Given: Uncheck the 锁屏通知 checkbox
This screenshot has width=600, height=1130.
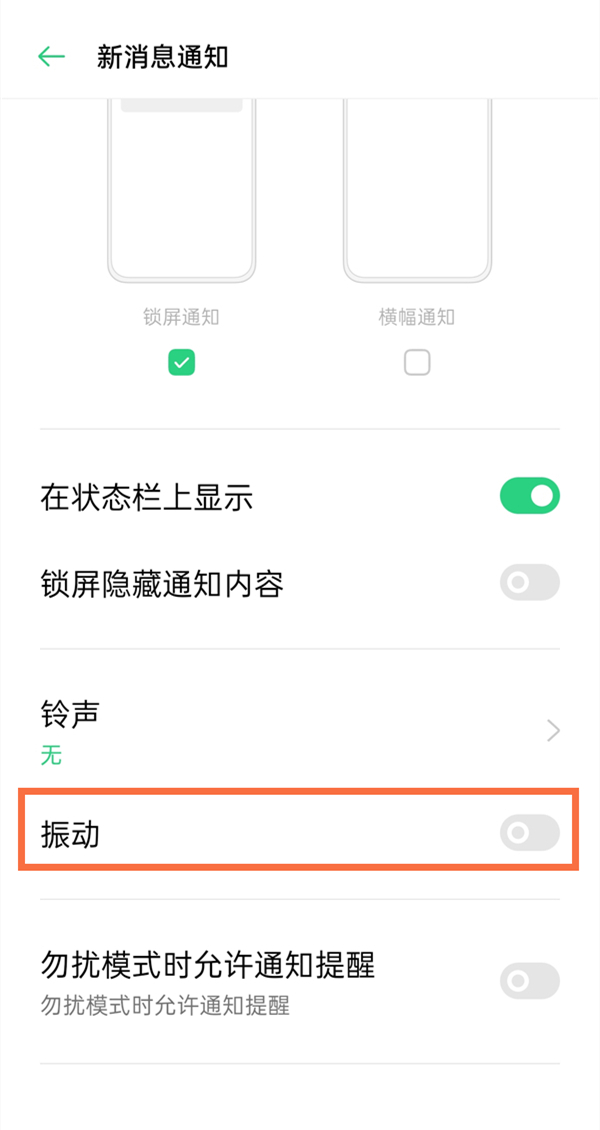Looking at the screenshot, I should pos(181,362).
